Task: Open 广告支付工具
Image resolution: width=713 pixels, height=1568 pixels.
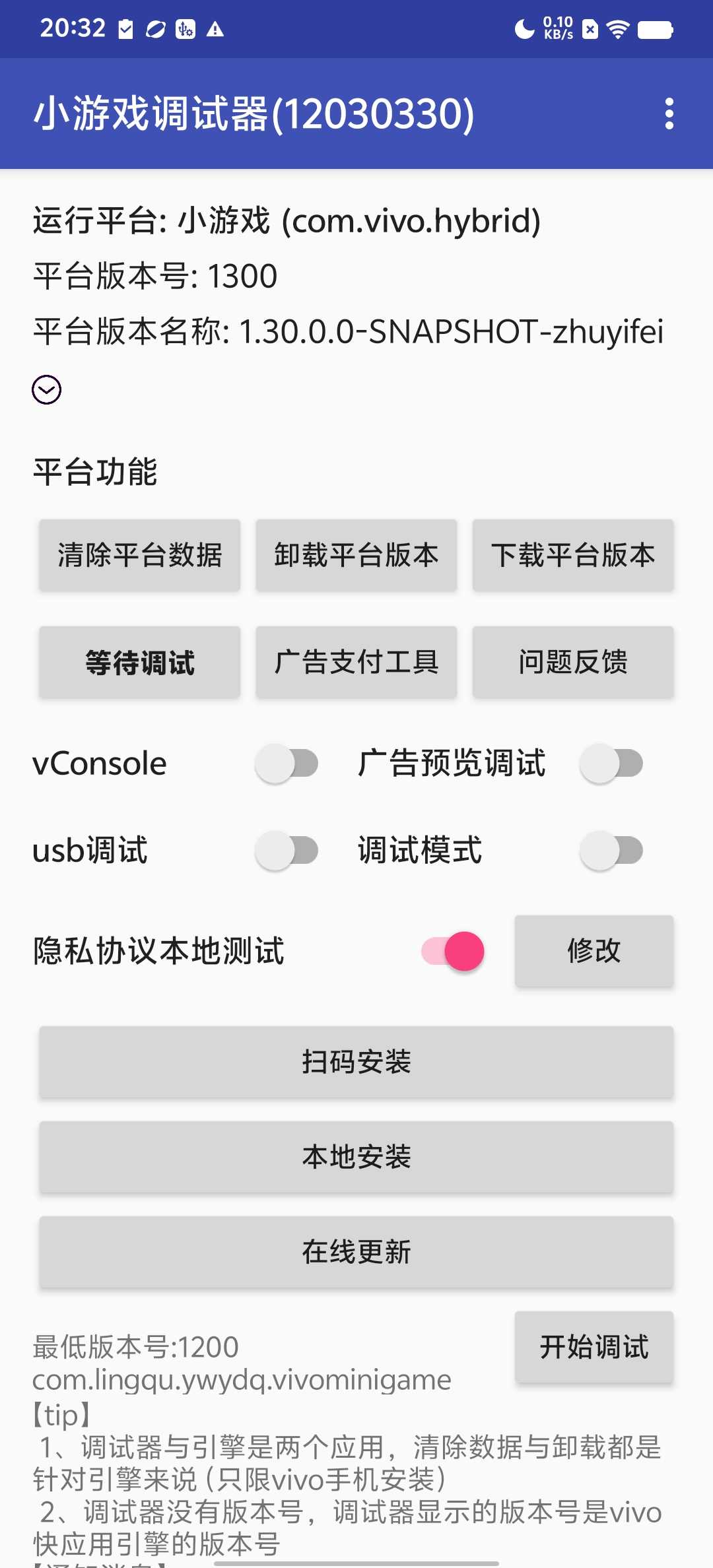Action: point(356,662)
